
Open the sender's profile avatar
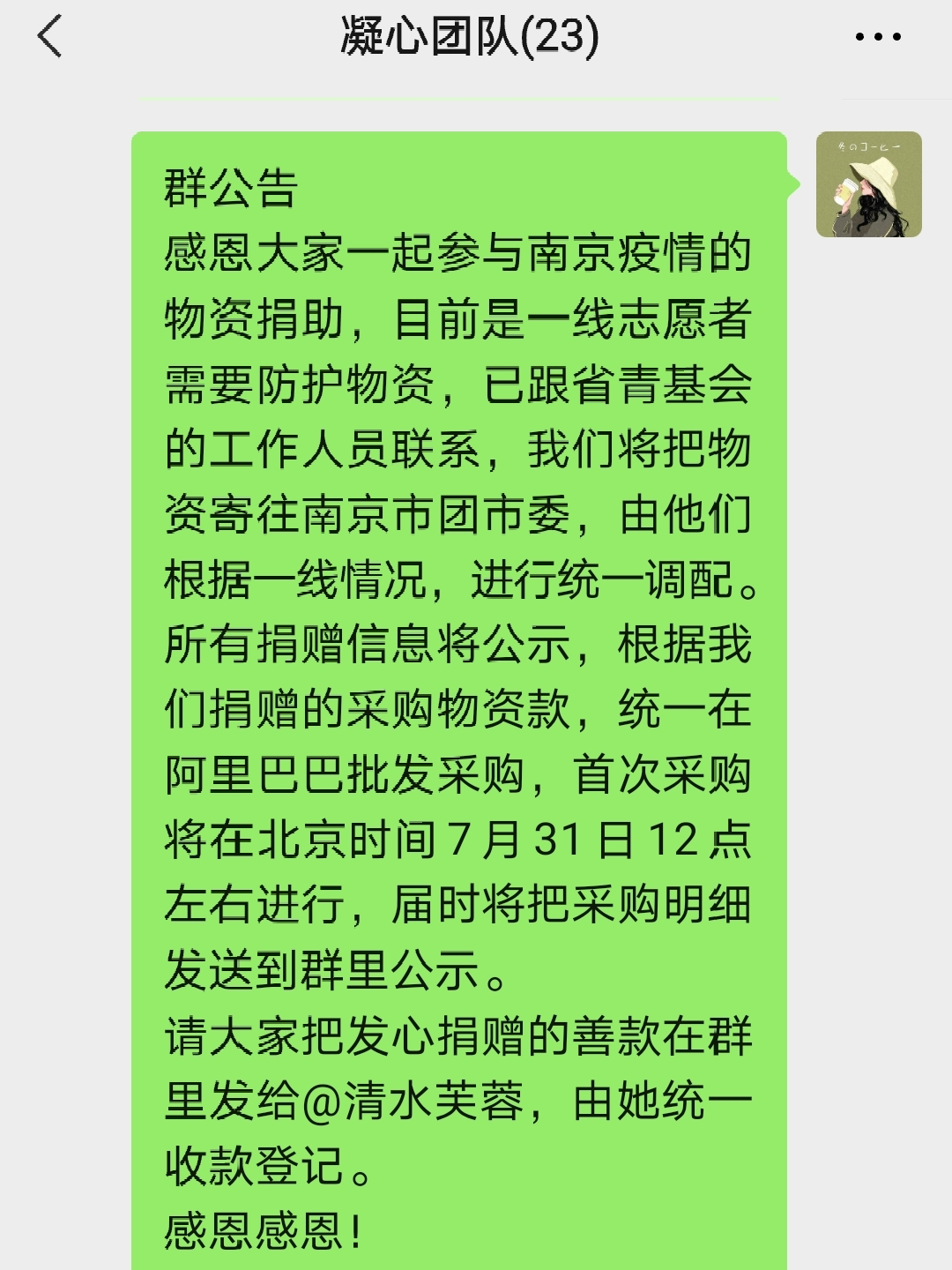coord(868,184)
